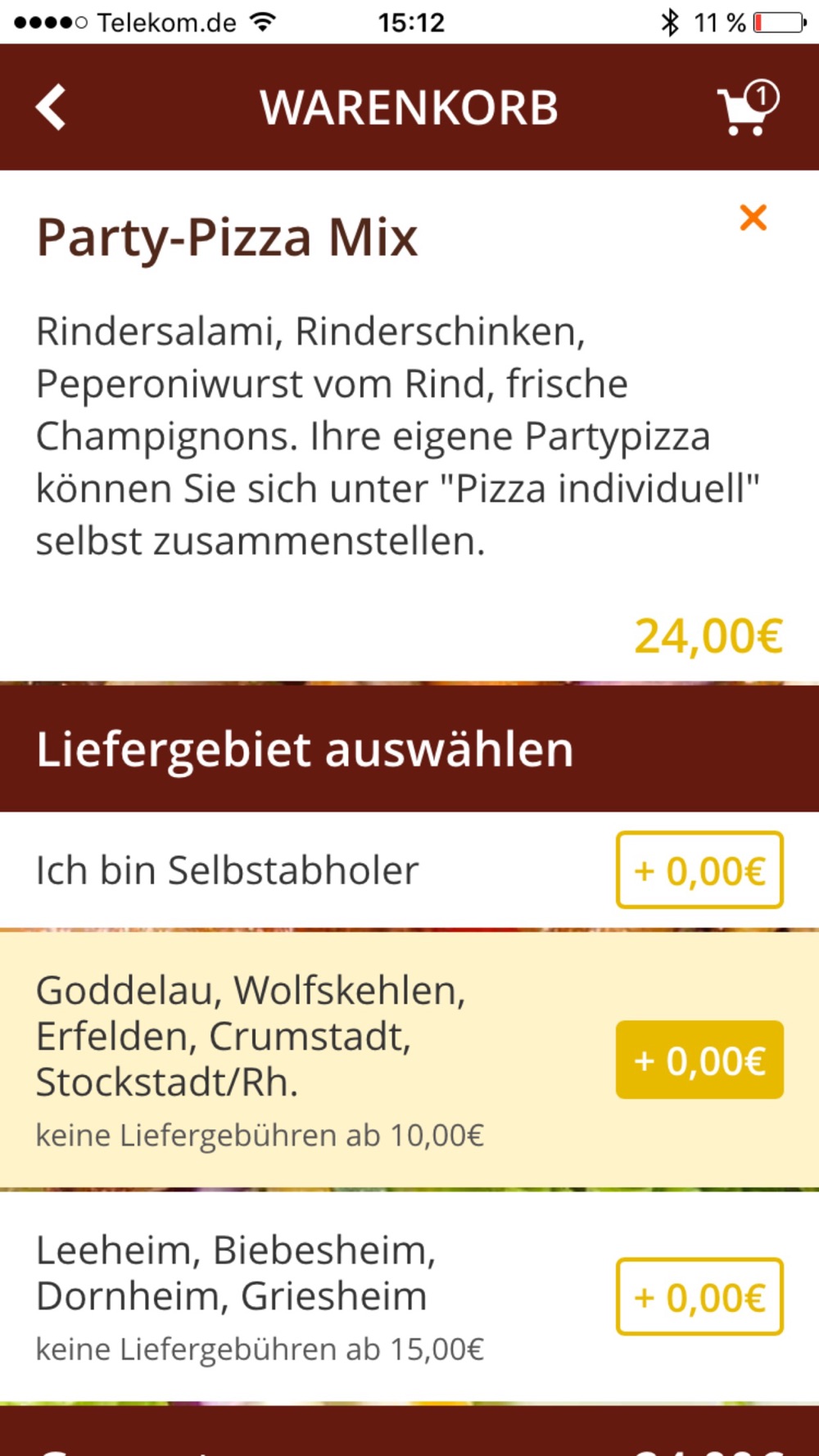The height and width of the screenshot is (1456, 819).
Task: Remove Party-Pizza Mix from the cart
Action: coord(753,218)
